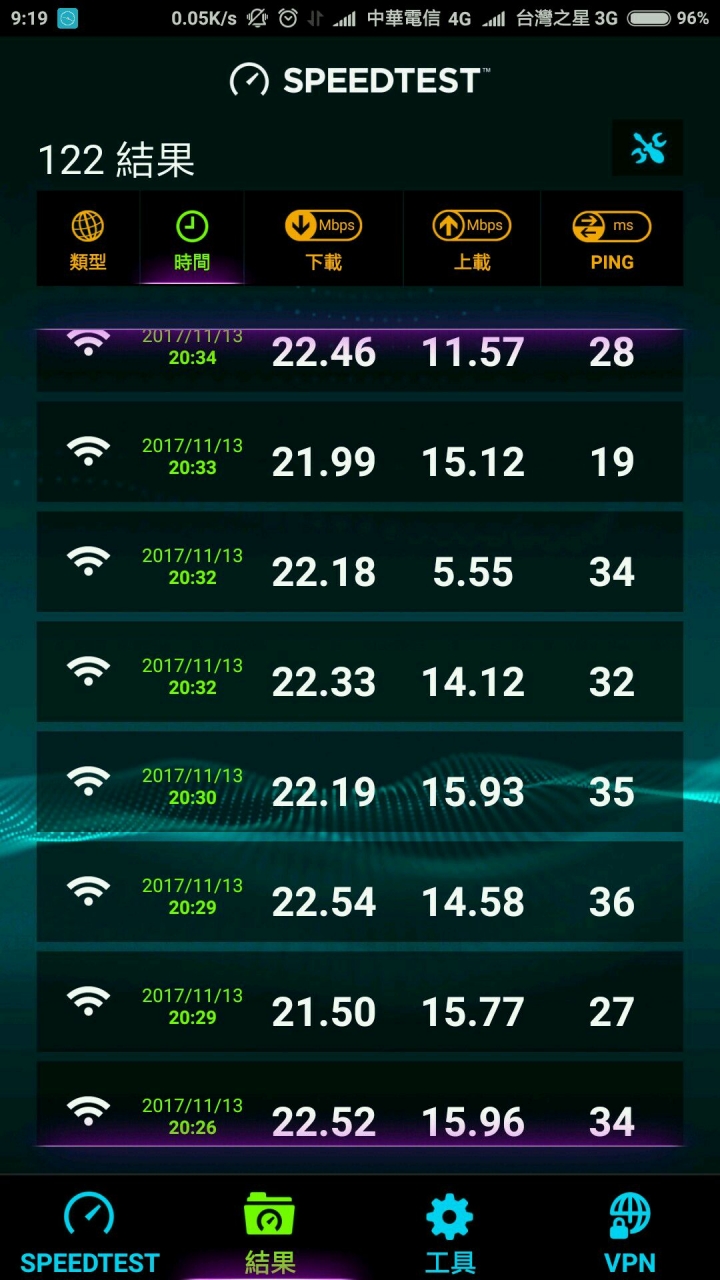Sort results by 時間 column
The width and height of the screenshot is (720, 1280).
192,241
